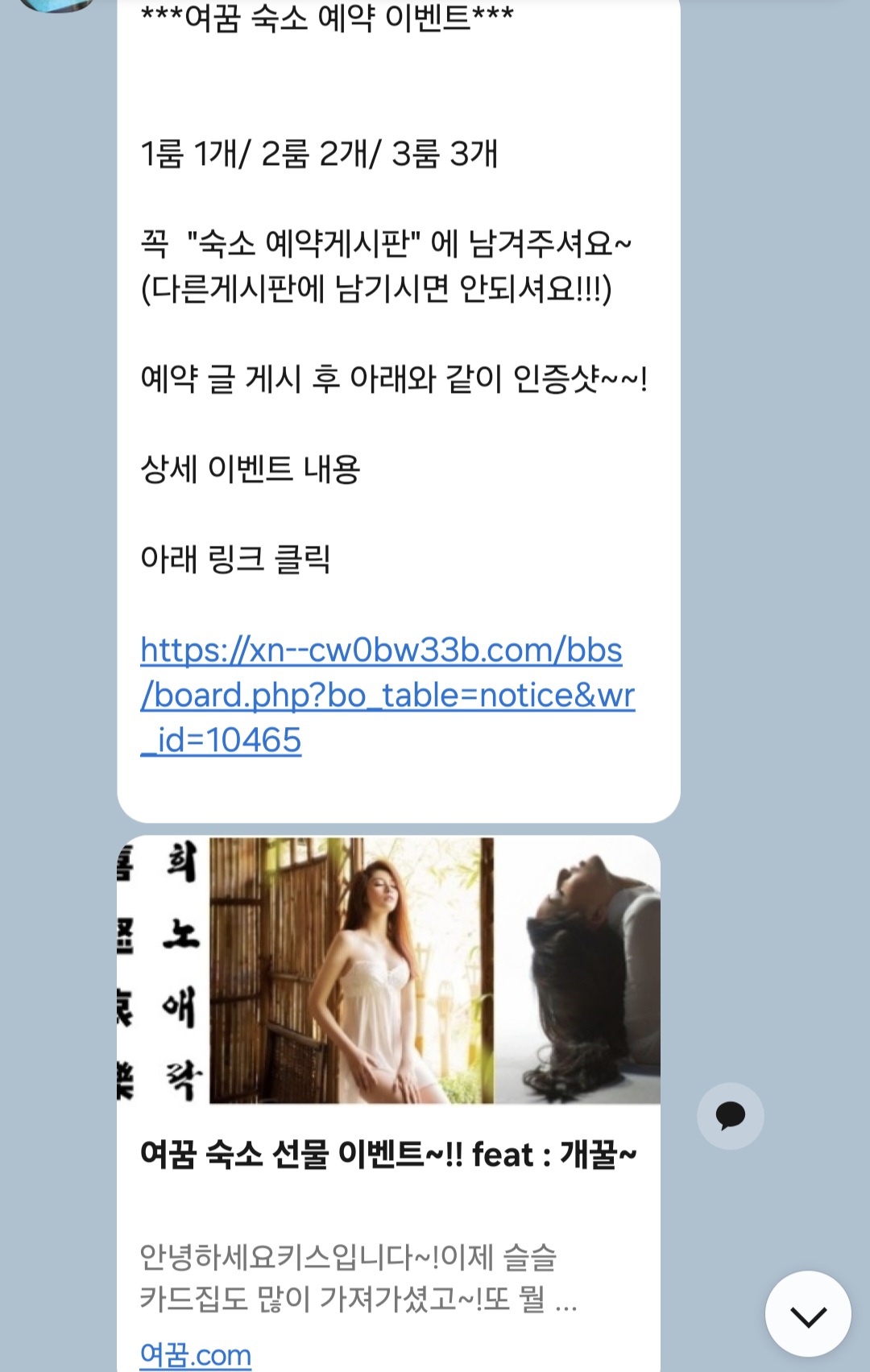
Task: Open the 여꿈 숙소 선물 이벤트 preview card
Action: 387,1154
